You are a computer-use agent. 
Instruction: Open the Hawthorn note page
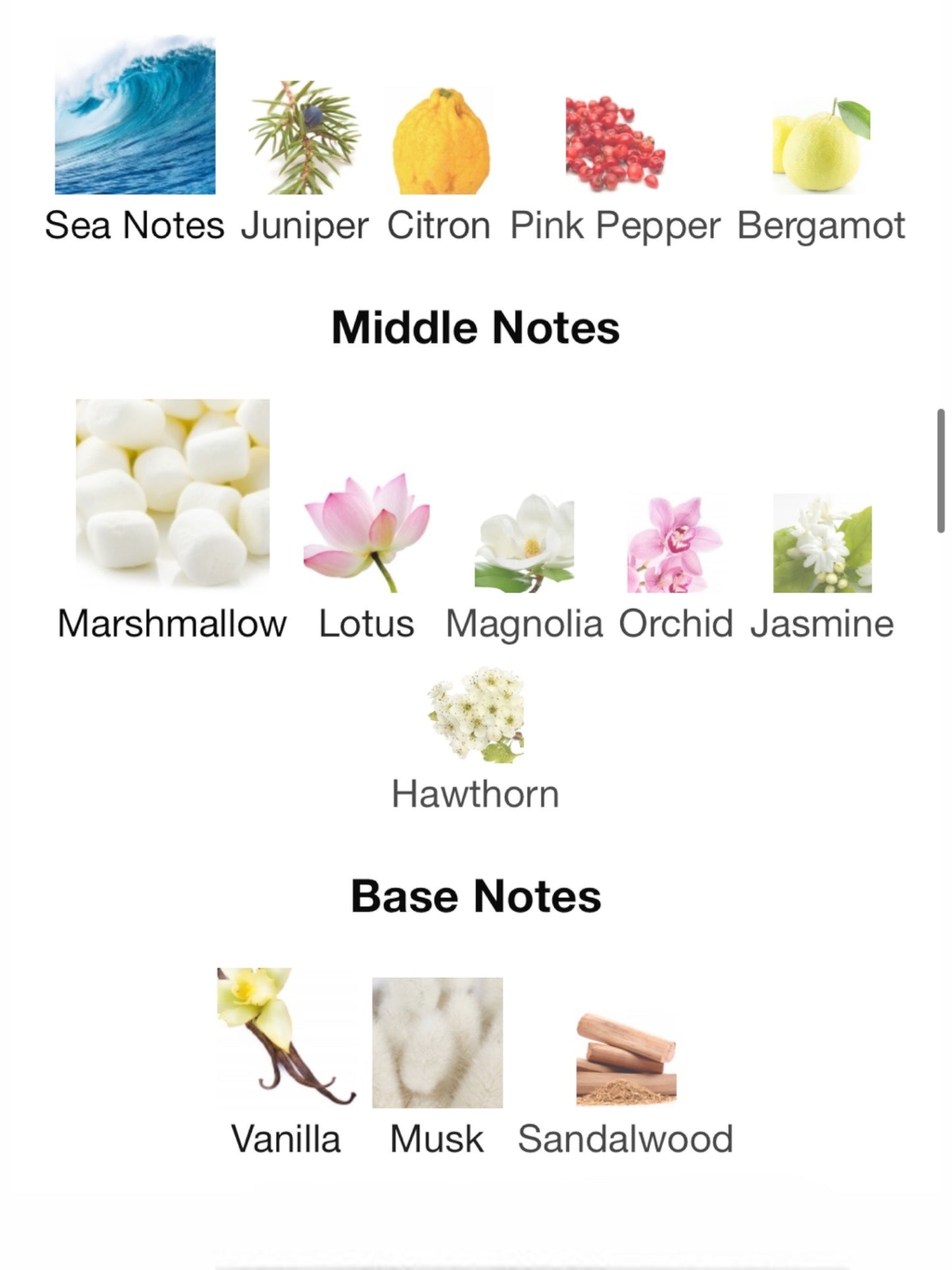click(x=476, y=716)
